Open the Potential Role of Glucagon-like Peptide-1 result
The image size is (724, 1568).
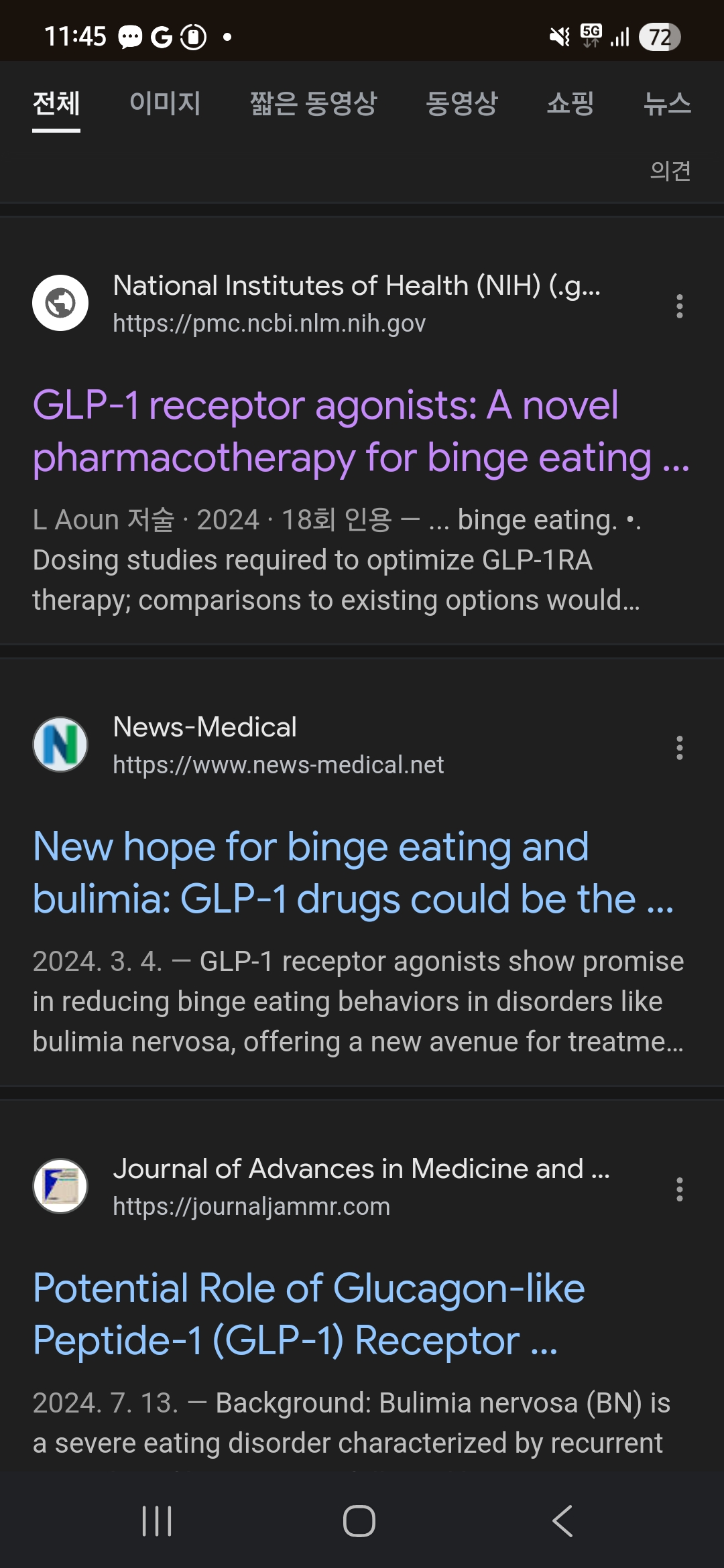(309, 1314)
